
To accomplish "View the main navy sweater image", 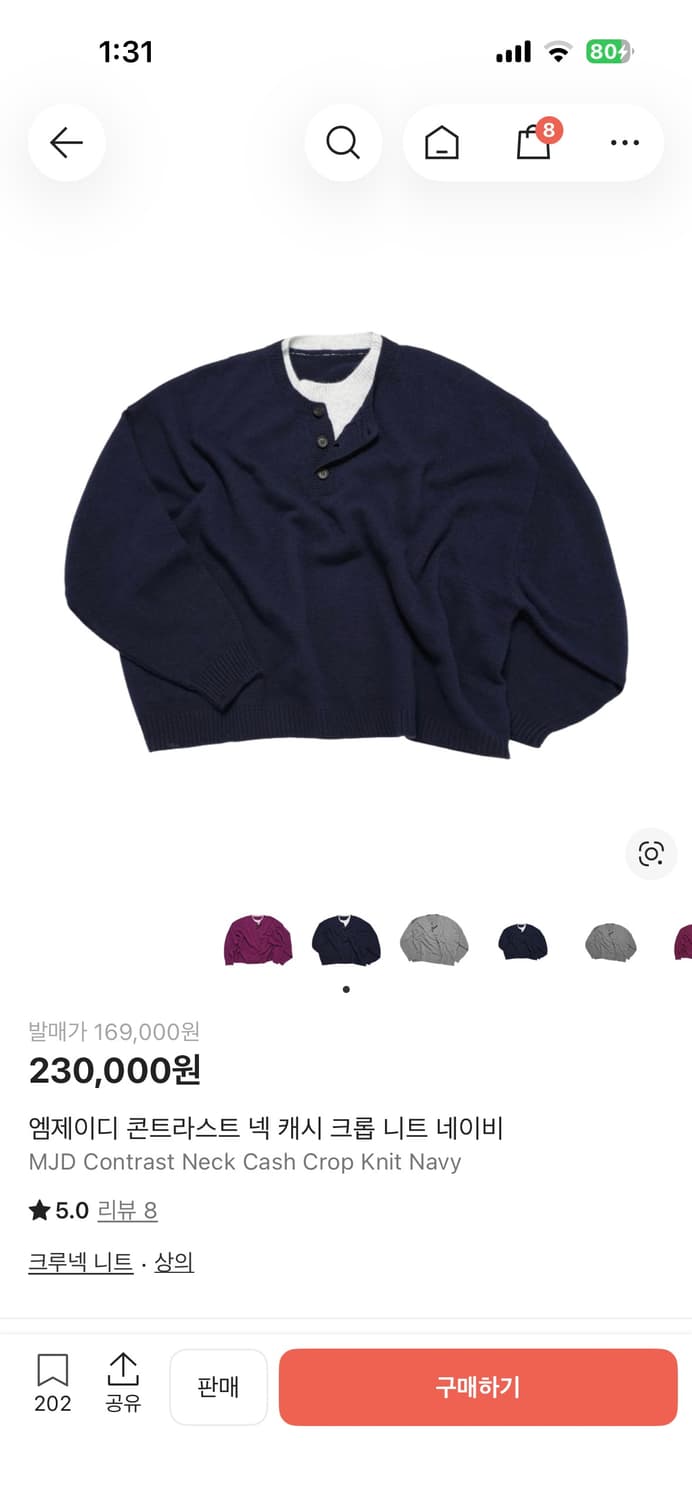I will (x=345, y=545).
